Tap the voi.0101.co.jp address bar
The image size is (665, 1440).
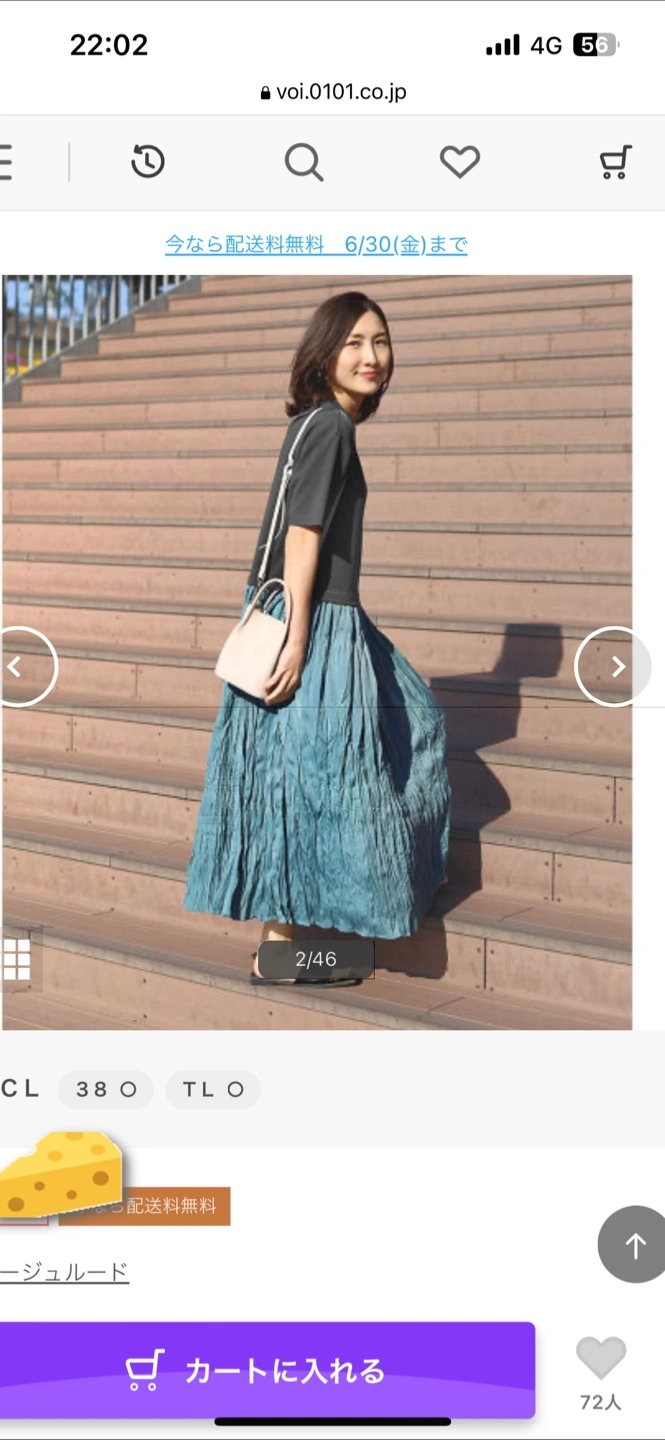click(333, 92)
